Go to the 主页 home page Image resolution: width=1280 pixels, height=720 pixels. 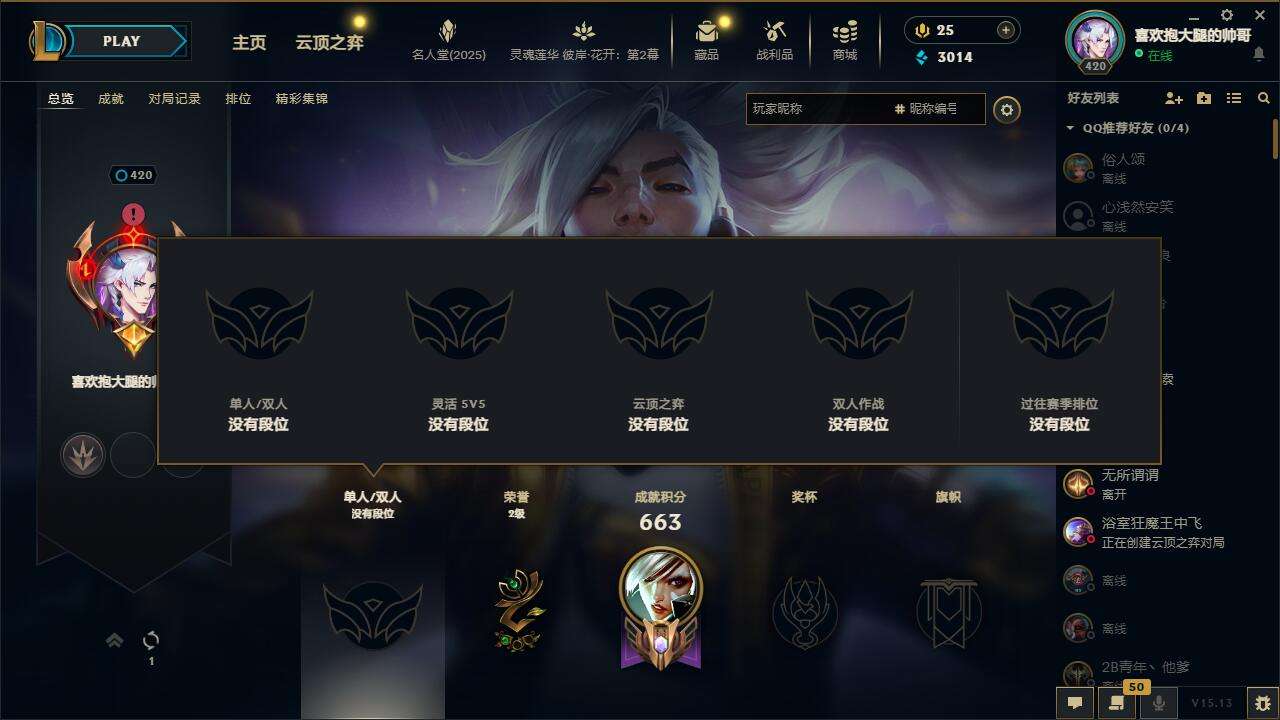[x=249, y=43]
